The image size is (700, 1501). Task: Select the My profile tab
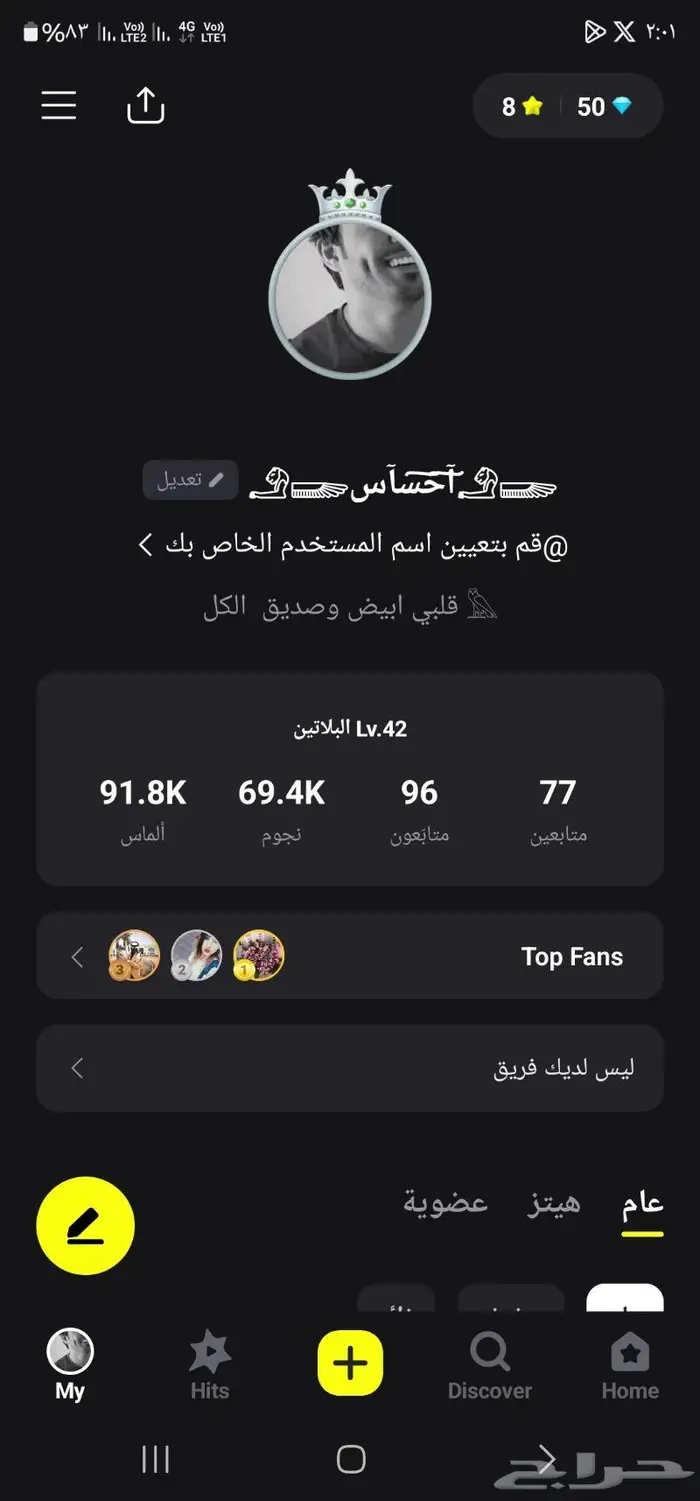(x=70, y=1367)
